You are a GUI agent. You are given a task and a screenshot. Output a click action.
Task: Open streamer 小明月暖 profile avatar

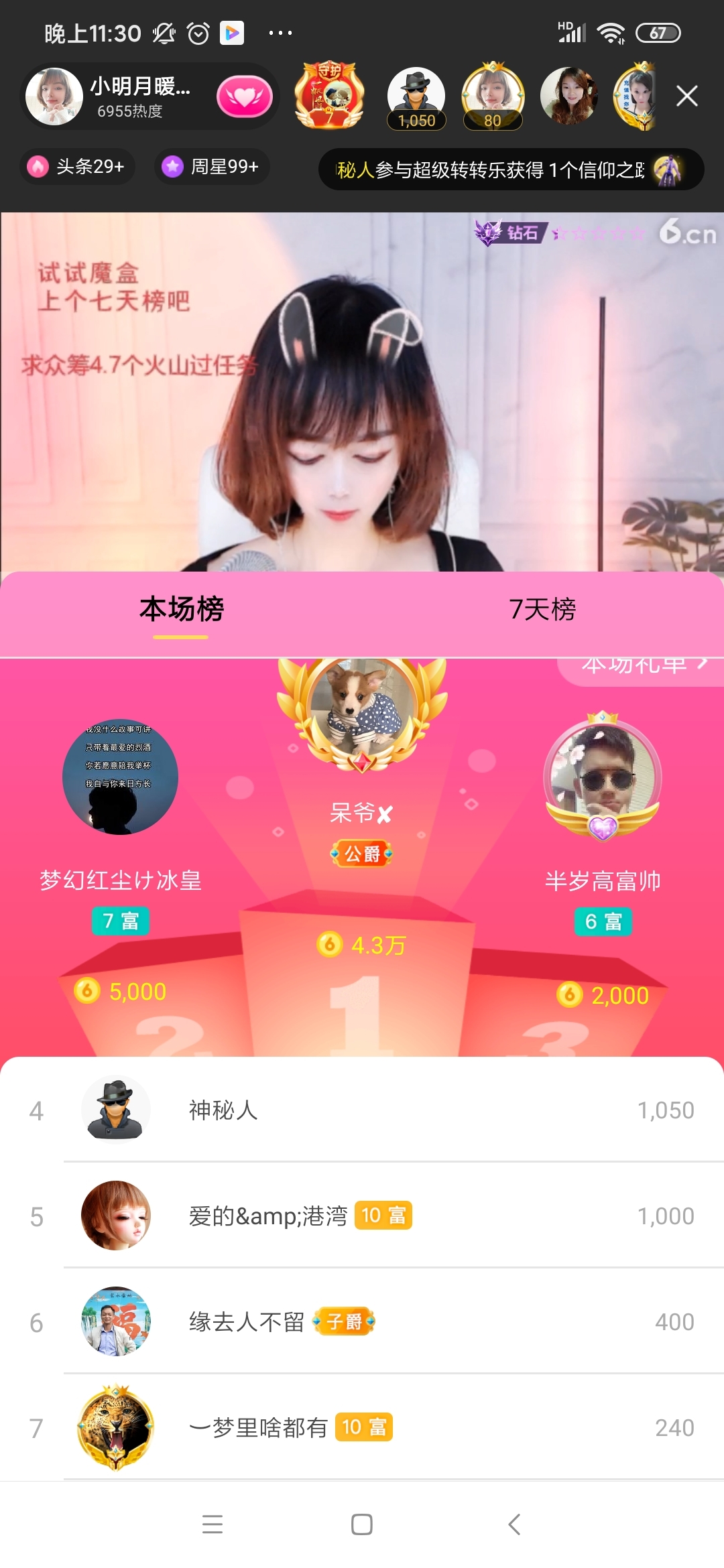tap(54, 96)
